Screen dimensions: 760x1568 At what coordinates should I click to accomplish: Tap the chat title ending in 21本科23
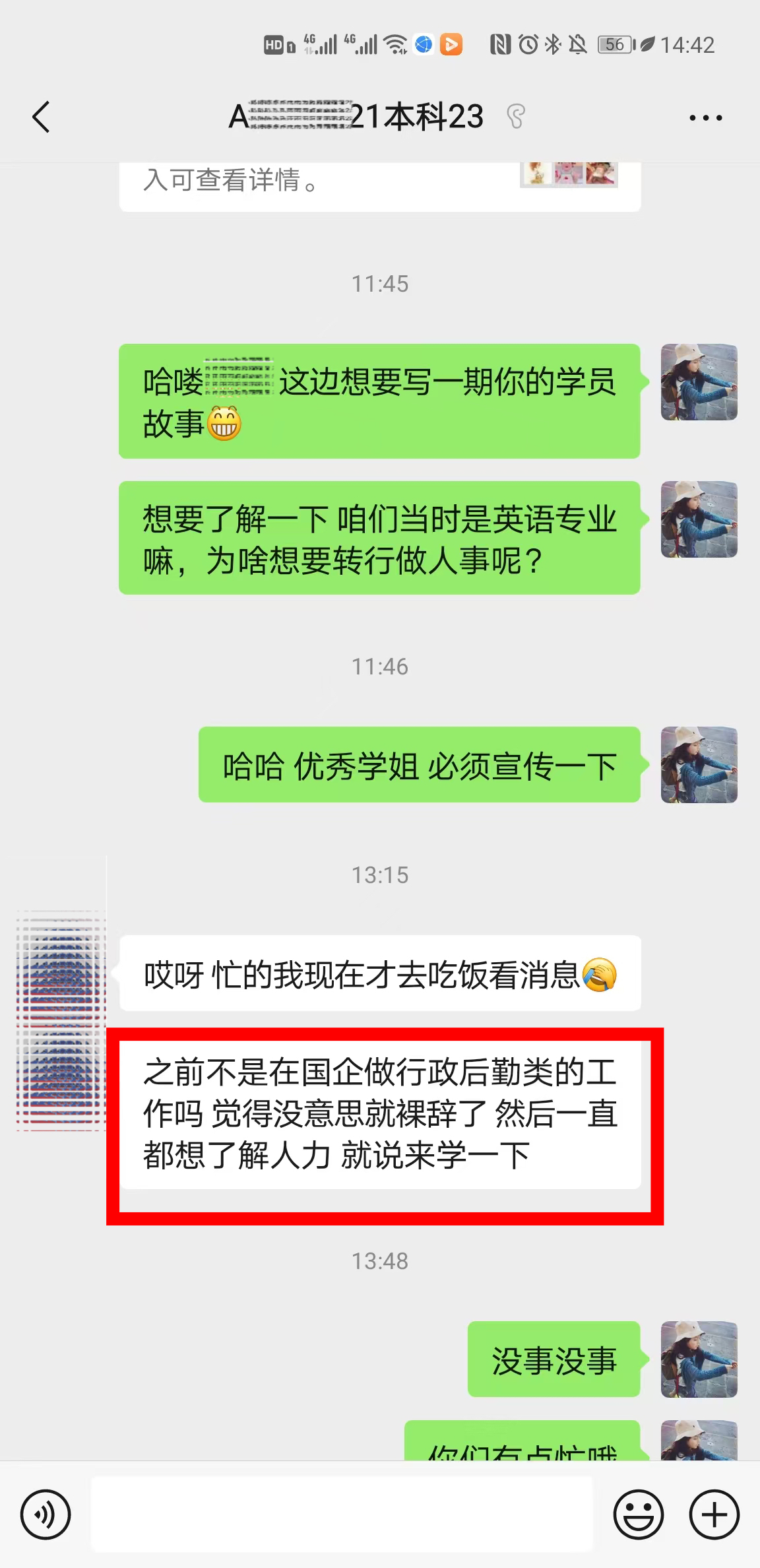point(356,116)
